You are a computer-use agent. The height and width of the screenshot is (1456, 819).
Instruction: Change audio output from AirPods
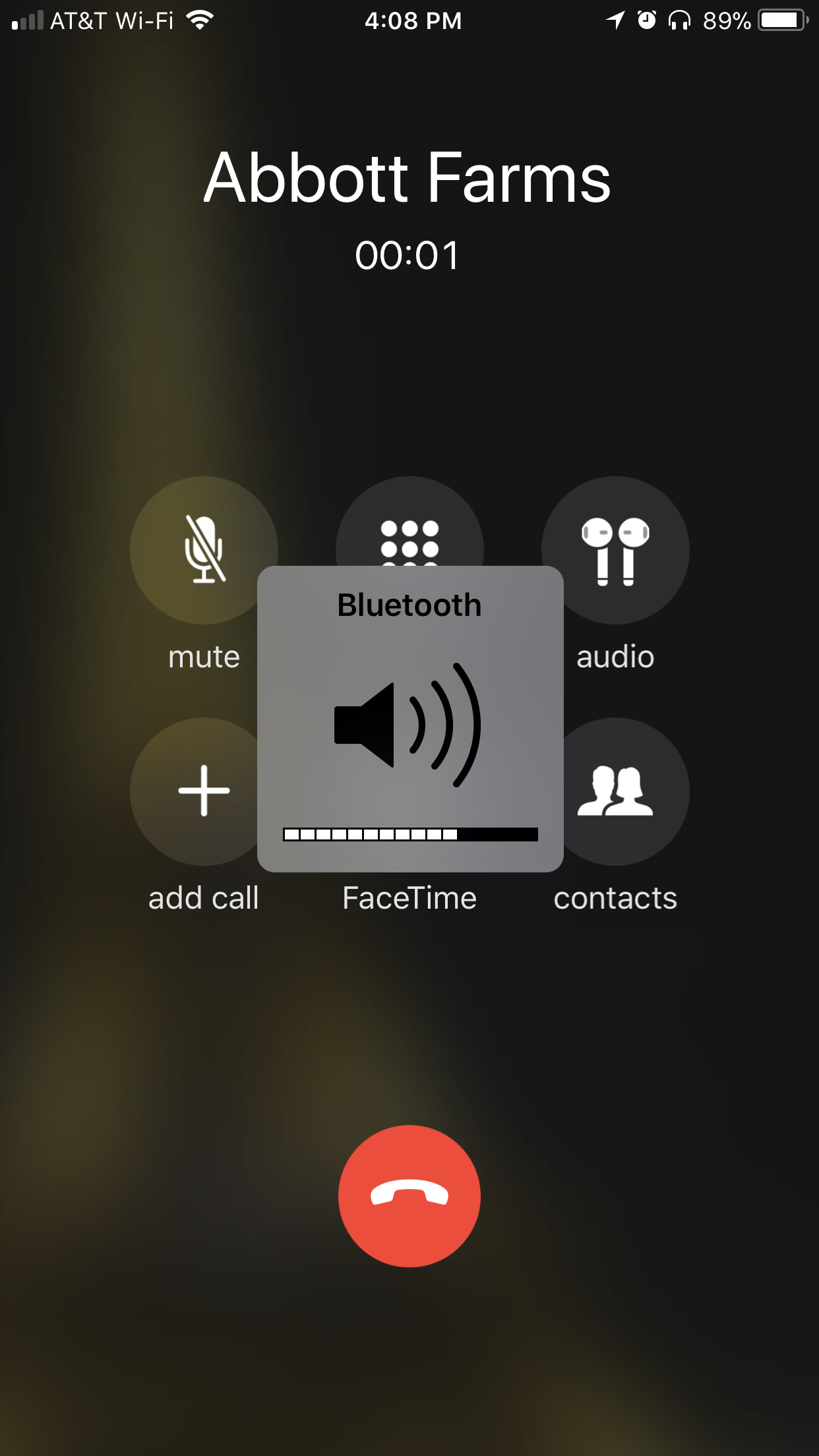click(x=615, y=550)
